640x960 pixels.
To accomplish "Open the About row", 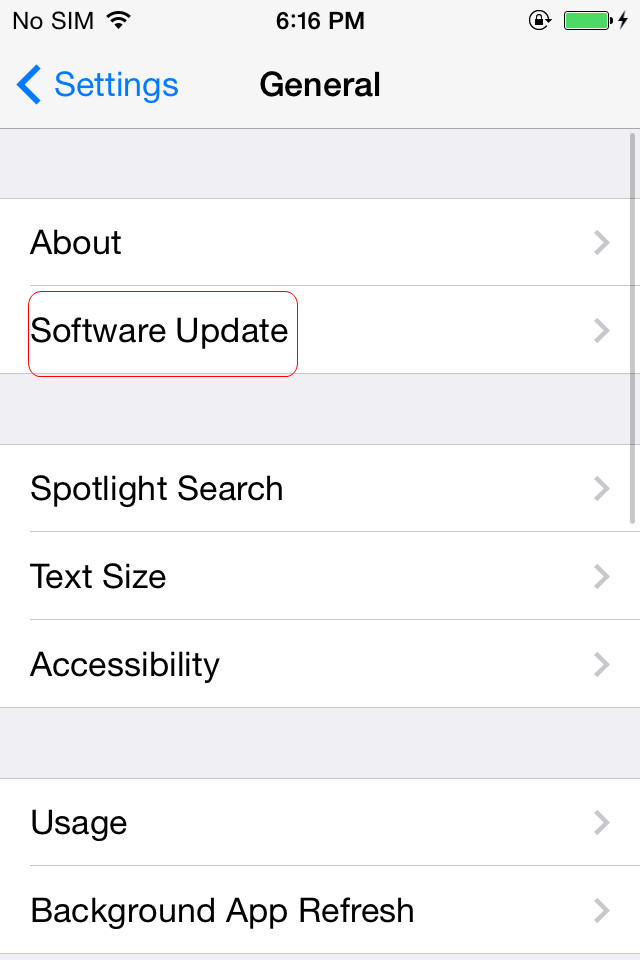I will pyautogui.click(x=320, y=243).
